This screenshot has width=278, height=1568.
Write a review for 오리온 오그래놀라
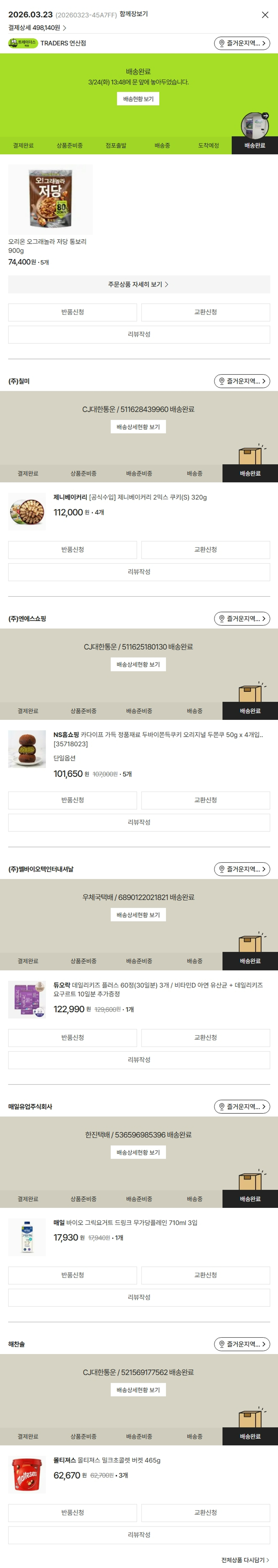(139, 334)
